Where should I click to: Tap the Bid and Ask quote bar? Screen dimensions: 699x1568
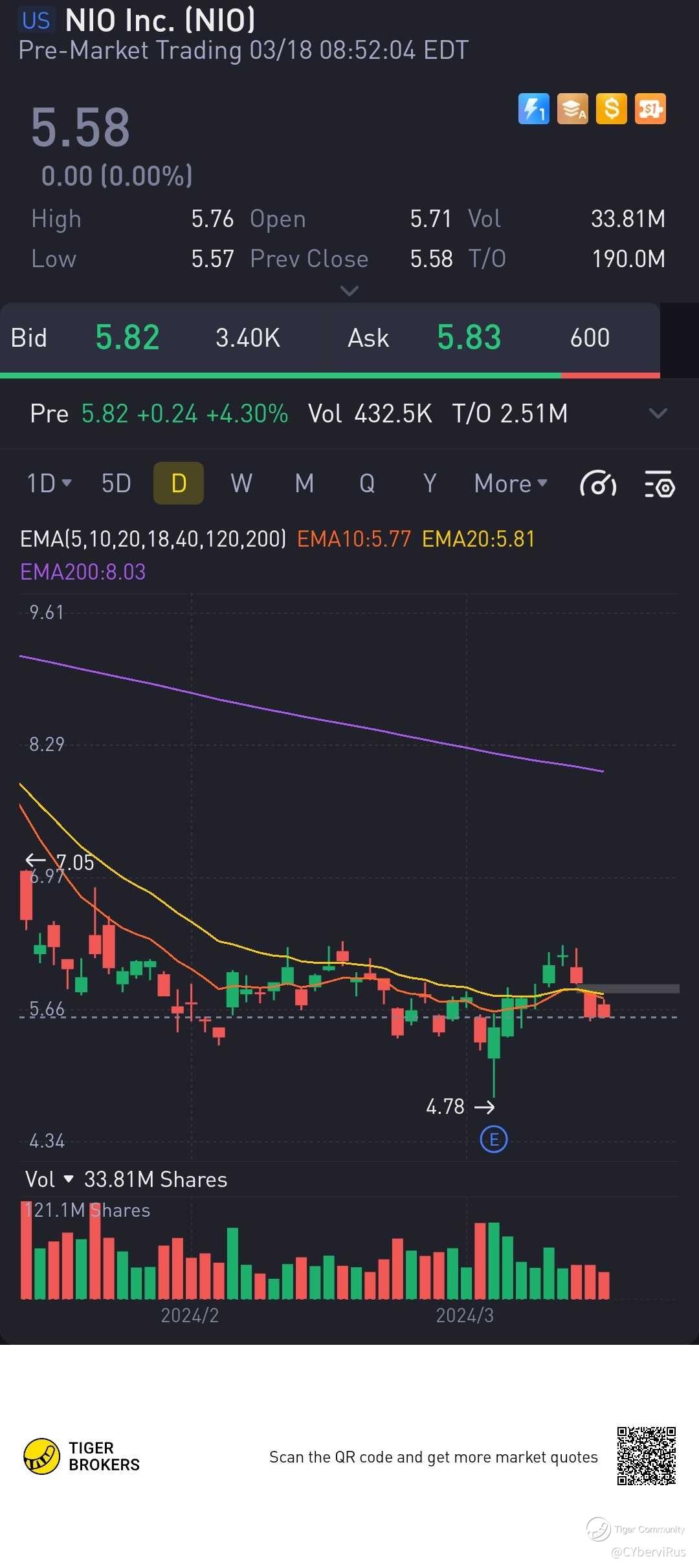[x=330, y=338]
